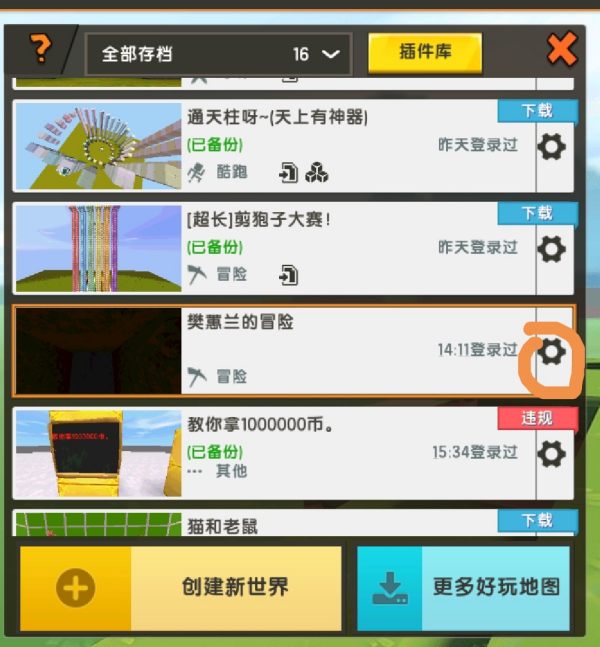Open the 插件库 plugin library

tap(425, 52)
